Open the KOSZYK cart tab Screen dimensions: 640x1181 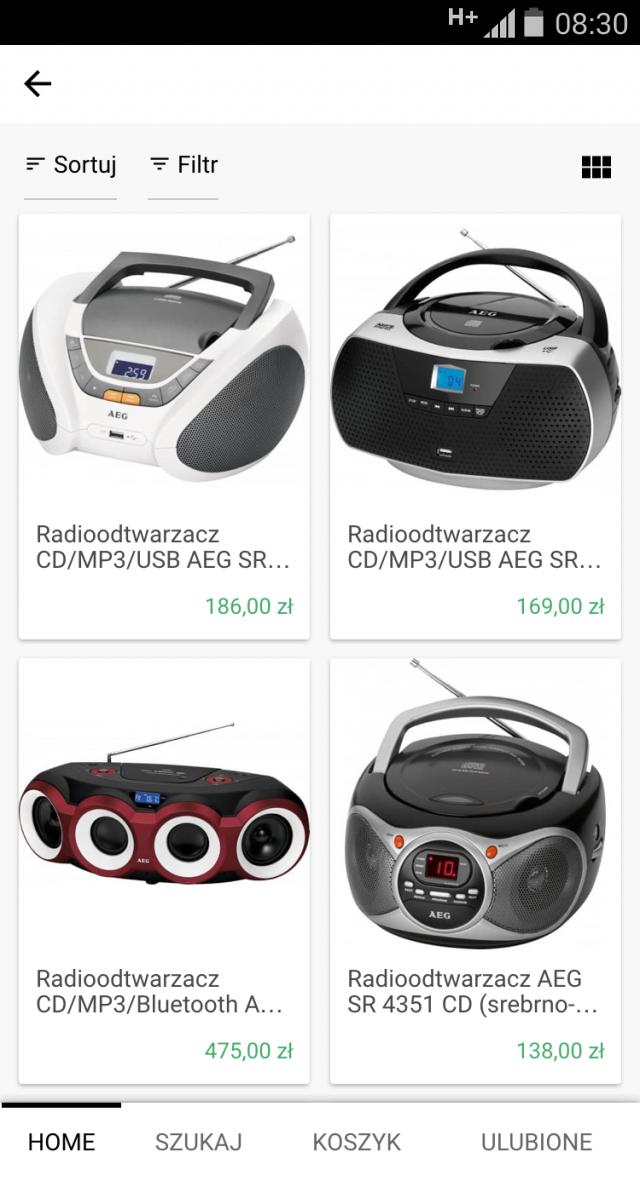(357, 1142)
